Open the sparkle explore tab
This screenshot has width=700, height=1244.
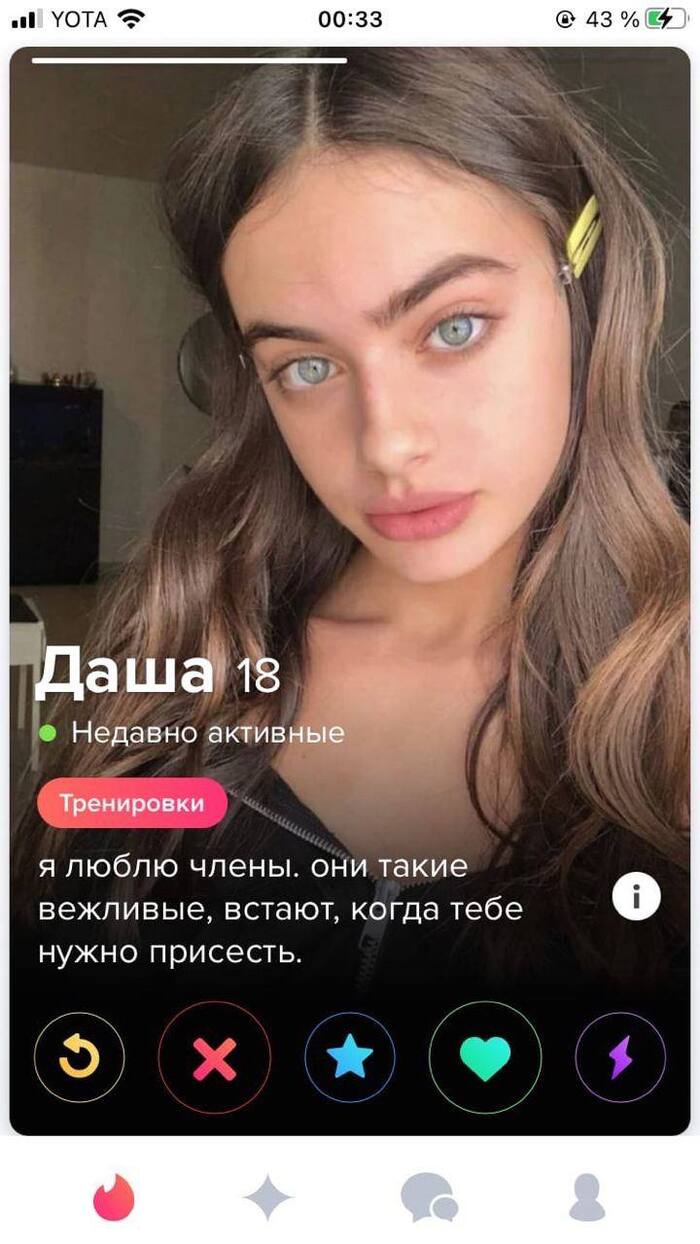click(x=268, y=1197)
